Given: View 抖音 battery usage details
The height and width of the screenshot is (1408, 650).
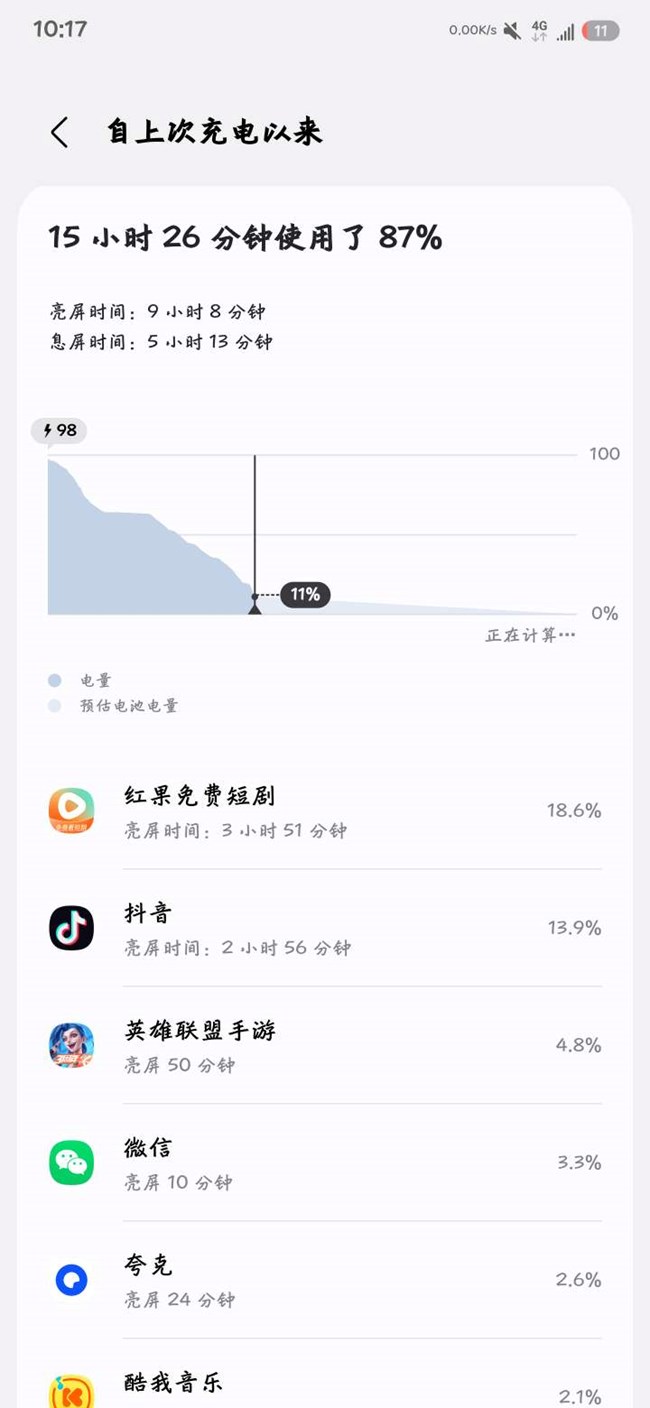Looking at the screenshot, I should [324, 928].
